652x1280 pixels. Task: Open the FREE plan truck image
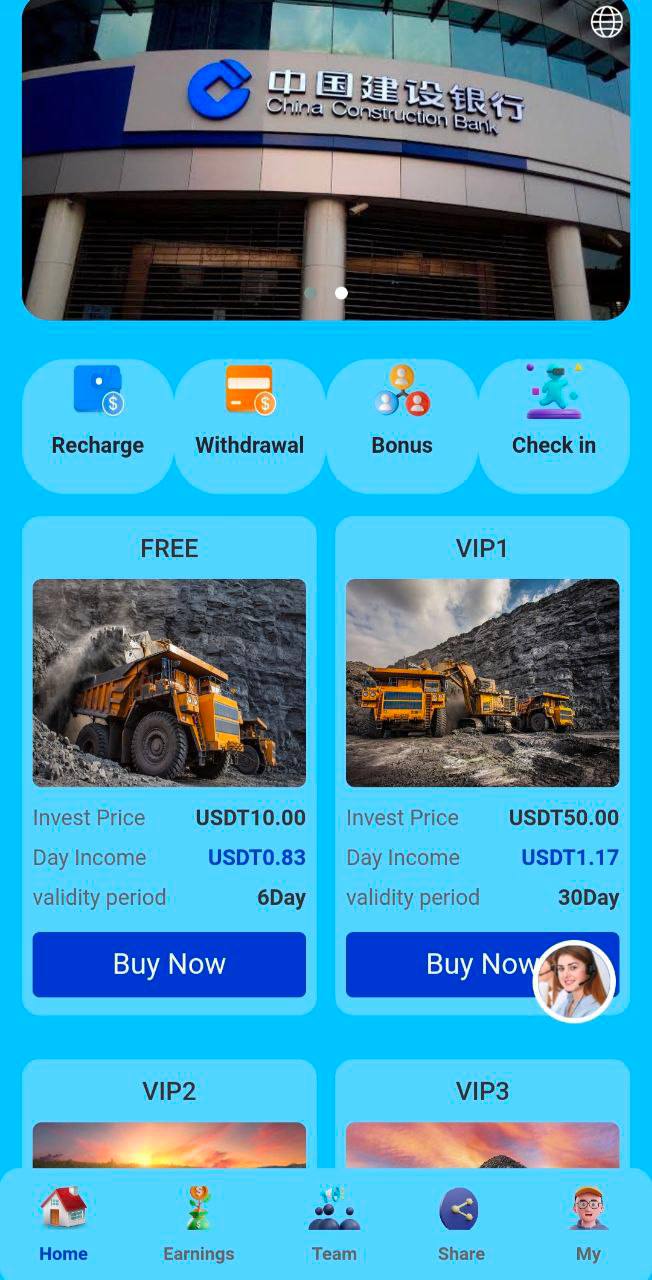coord(169,683)
